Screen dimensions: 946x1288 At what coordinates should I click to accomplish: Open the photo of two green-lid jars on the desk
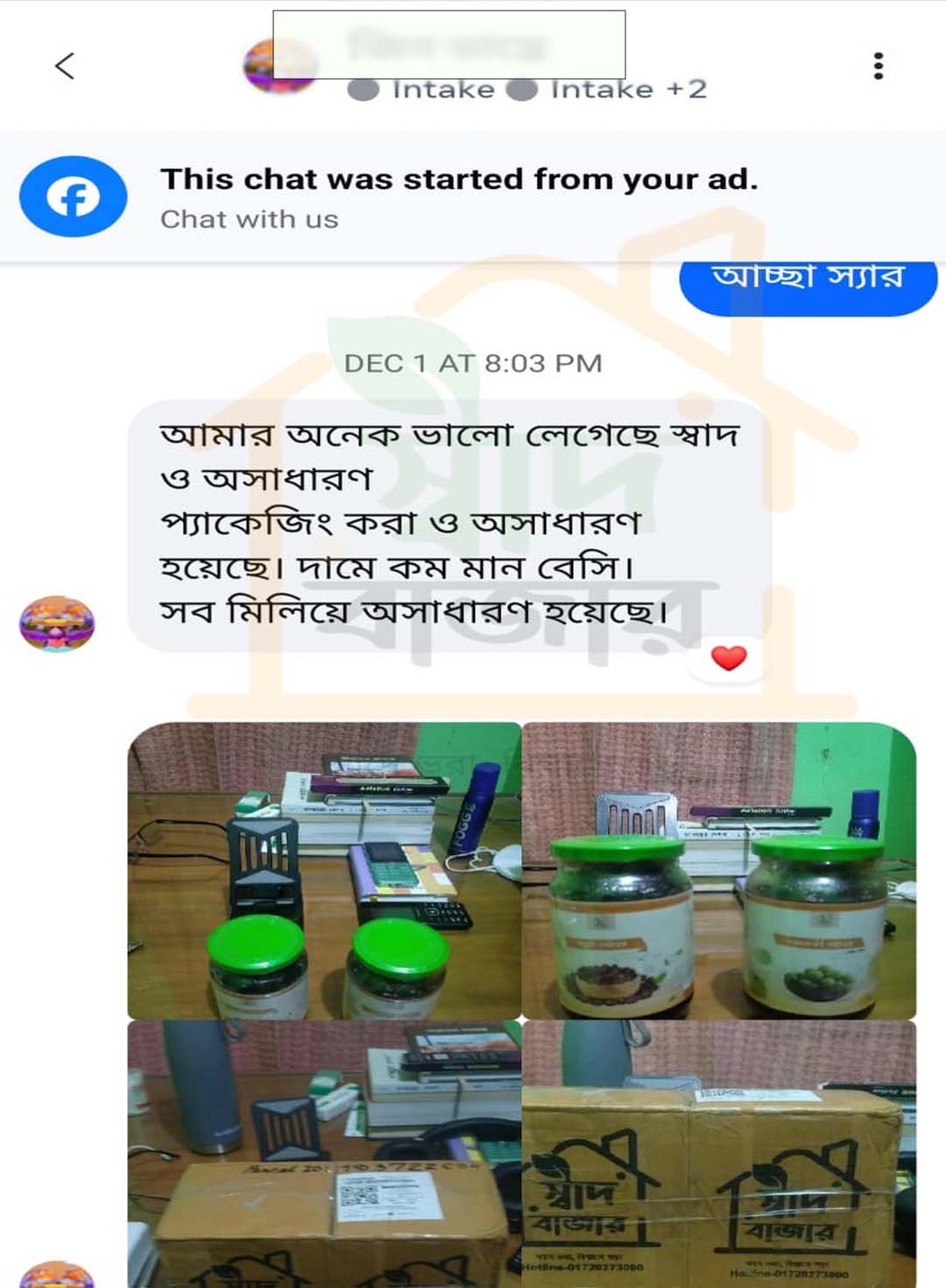tap(324, 869)
